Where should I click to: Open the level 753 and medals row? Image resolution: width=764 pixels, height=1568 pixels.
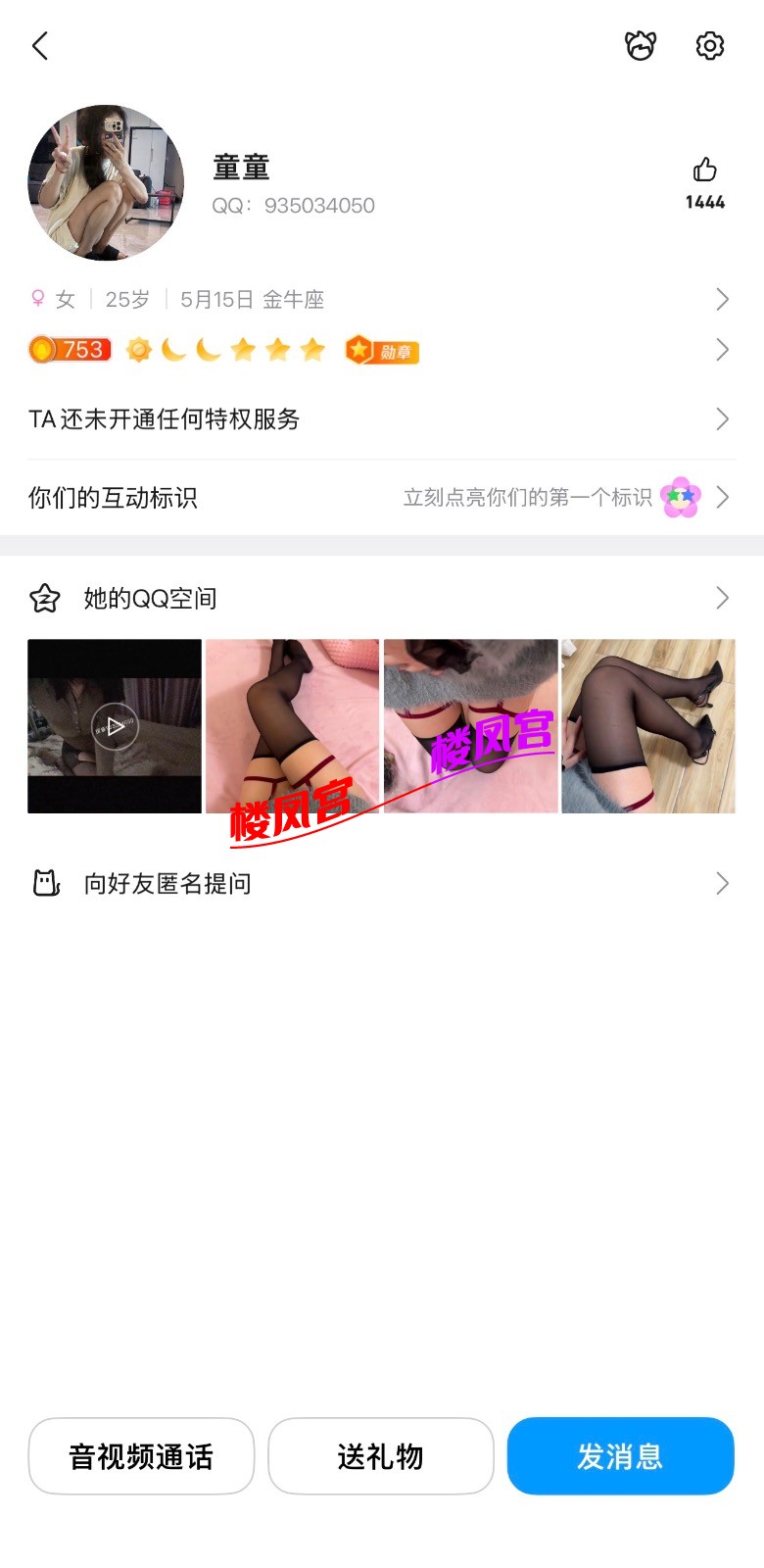(380, 350)
